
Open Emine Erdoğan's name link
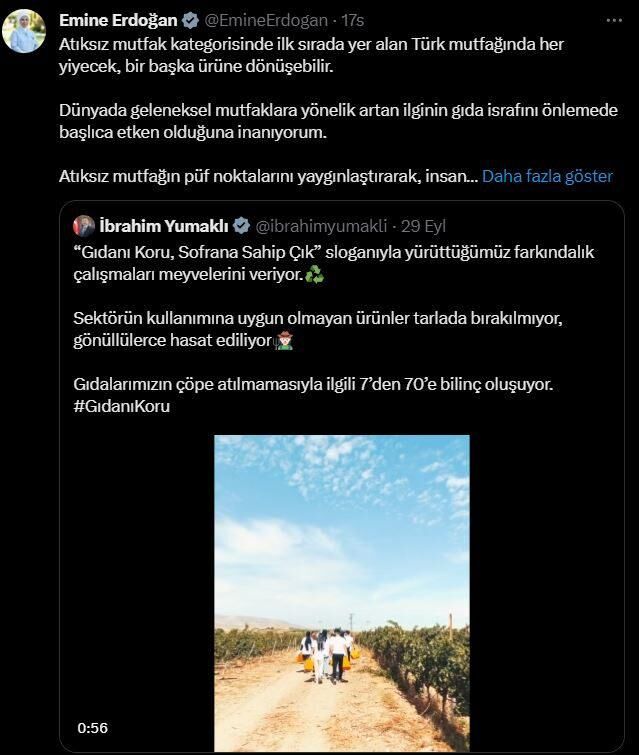[118, 20]
